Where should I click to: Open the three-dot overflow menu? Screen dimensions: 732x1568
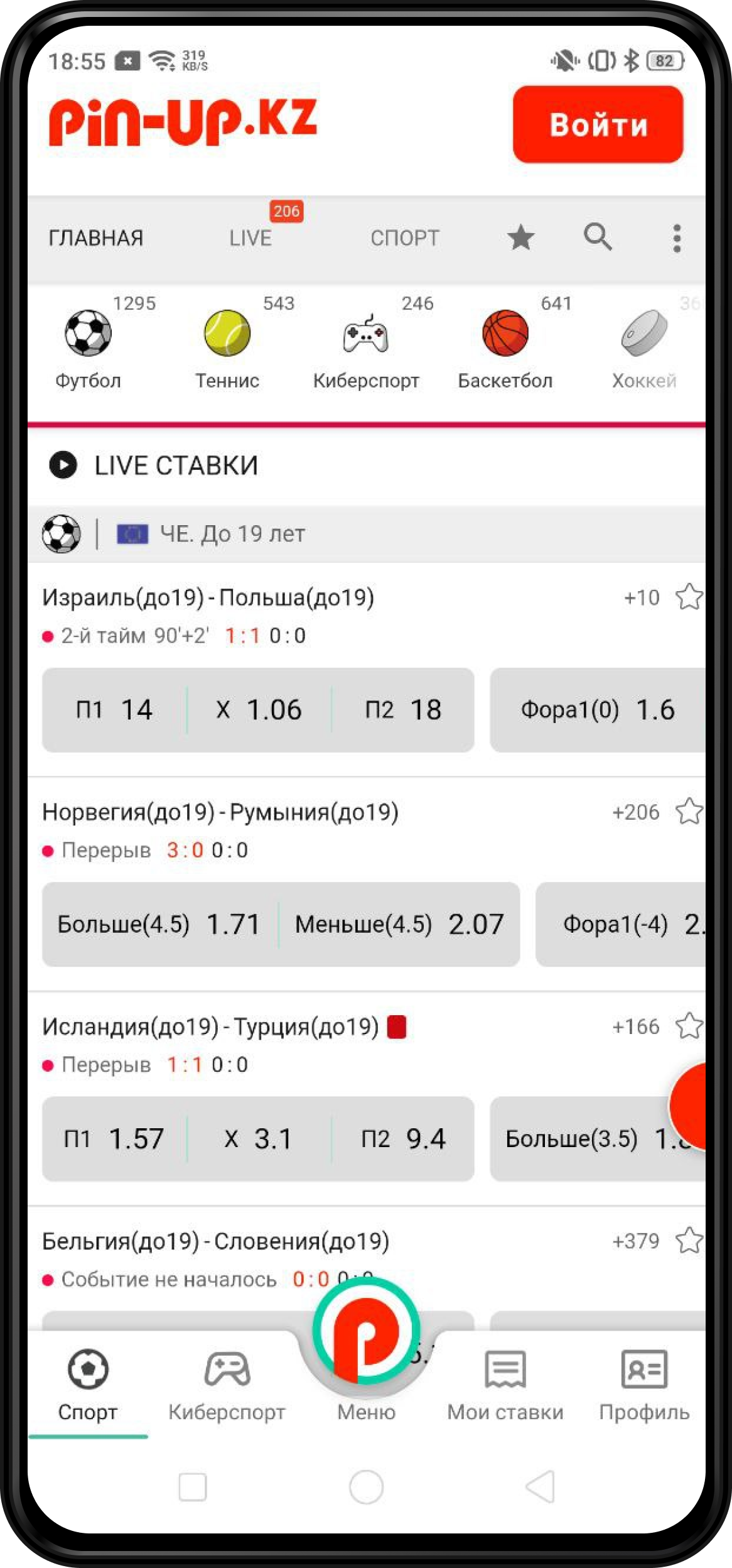click(x=676, y=239)
